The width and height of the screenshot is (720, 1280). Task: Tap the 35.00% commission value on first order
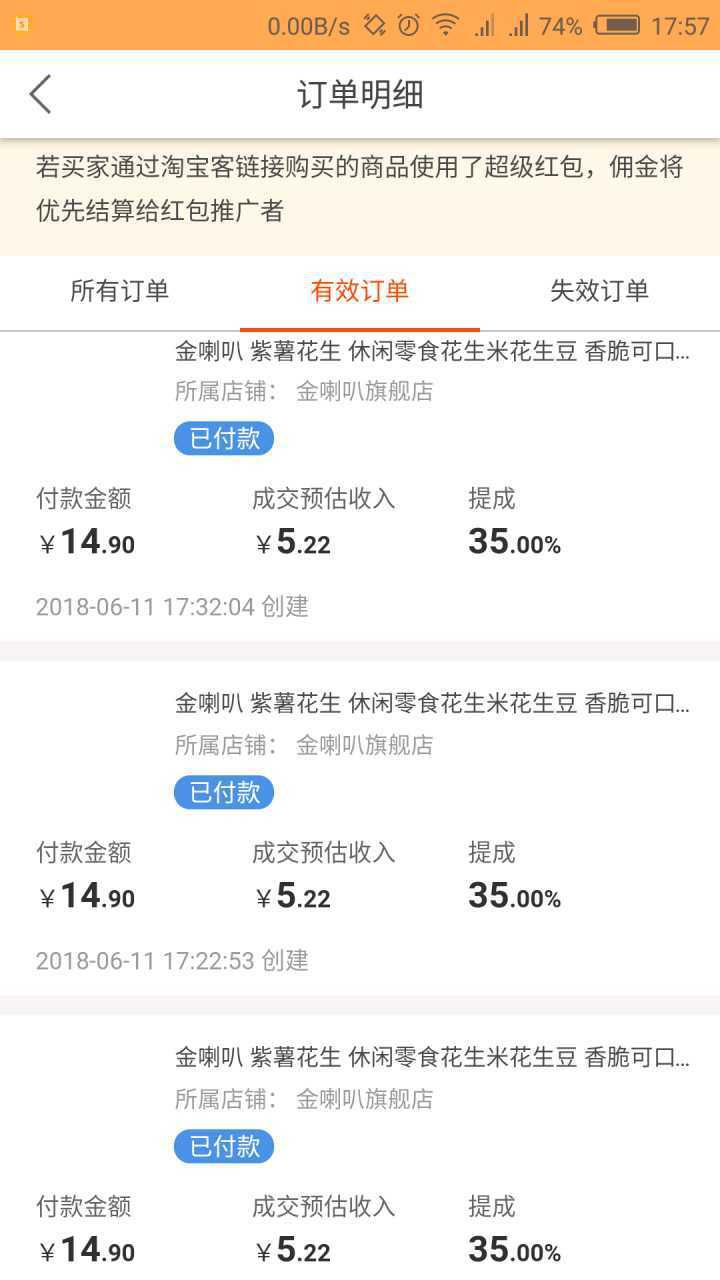(x=514, y=540)
